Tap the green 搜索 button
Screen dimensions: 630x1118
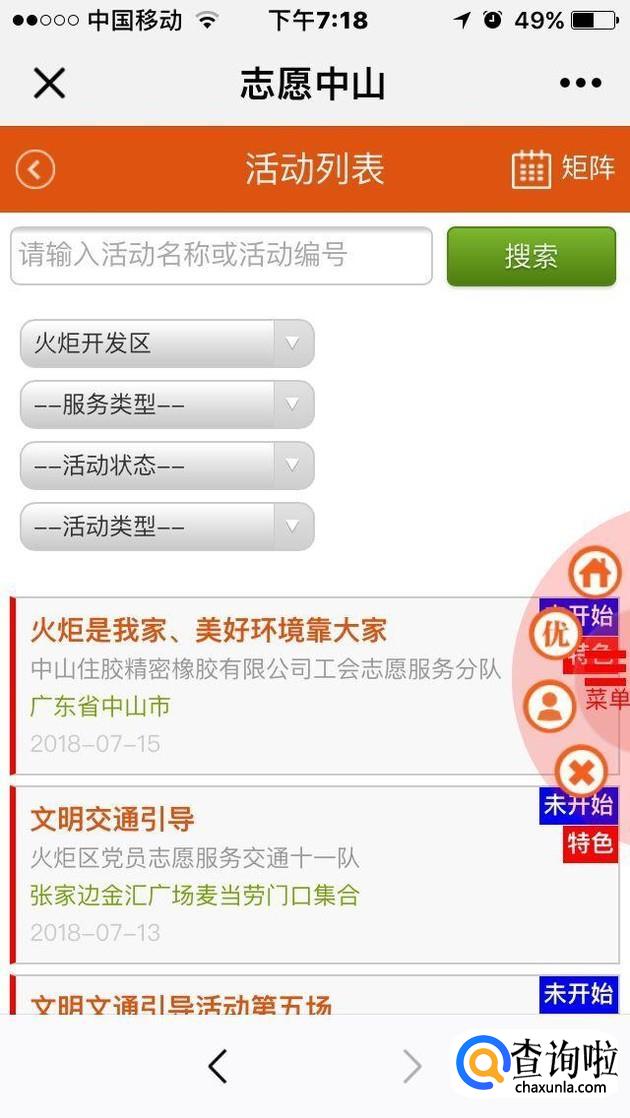[530, 256]
